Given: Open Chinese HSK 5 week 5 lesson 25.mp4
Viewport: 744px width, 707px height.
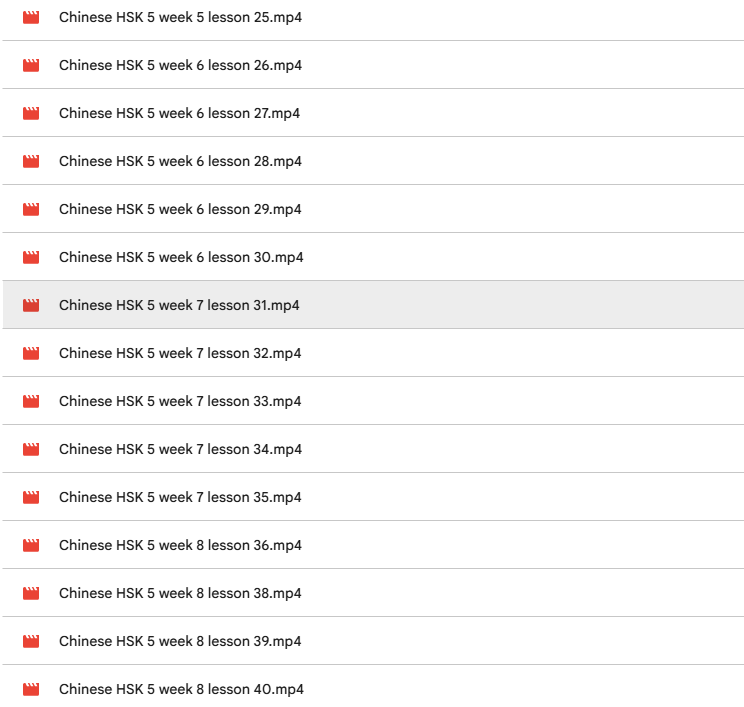Looking at the screenshot, I should [180, 17].
